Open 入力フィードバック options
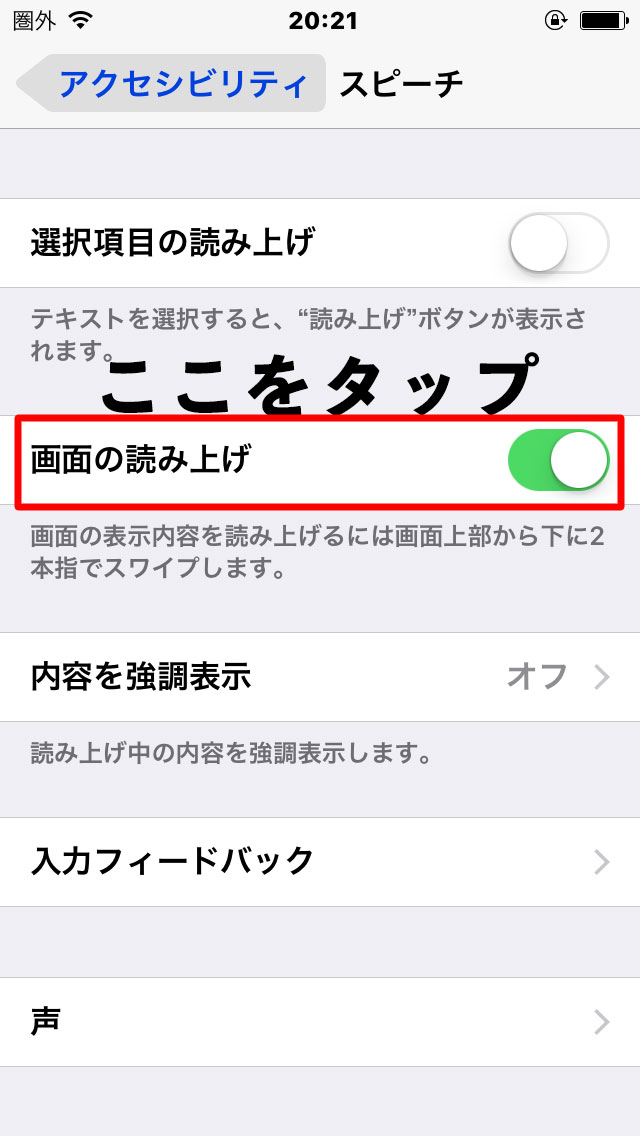 pyautogui.click(x=320, y=862)
